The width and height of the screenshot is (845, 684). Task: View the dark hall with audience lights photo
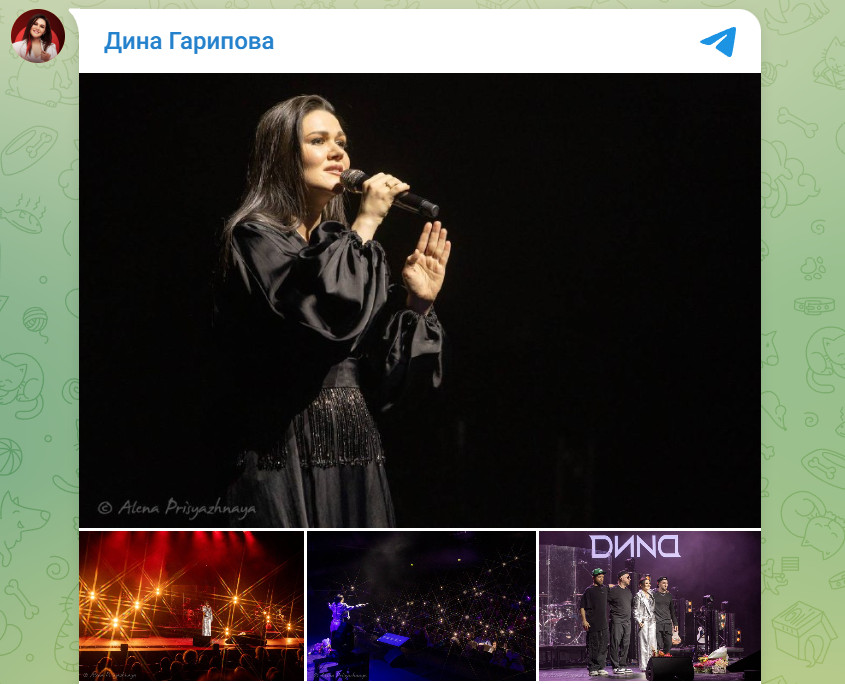pos(421,606)
